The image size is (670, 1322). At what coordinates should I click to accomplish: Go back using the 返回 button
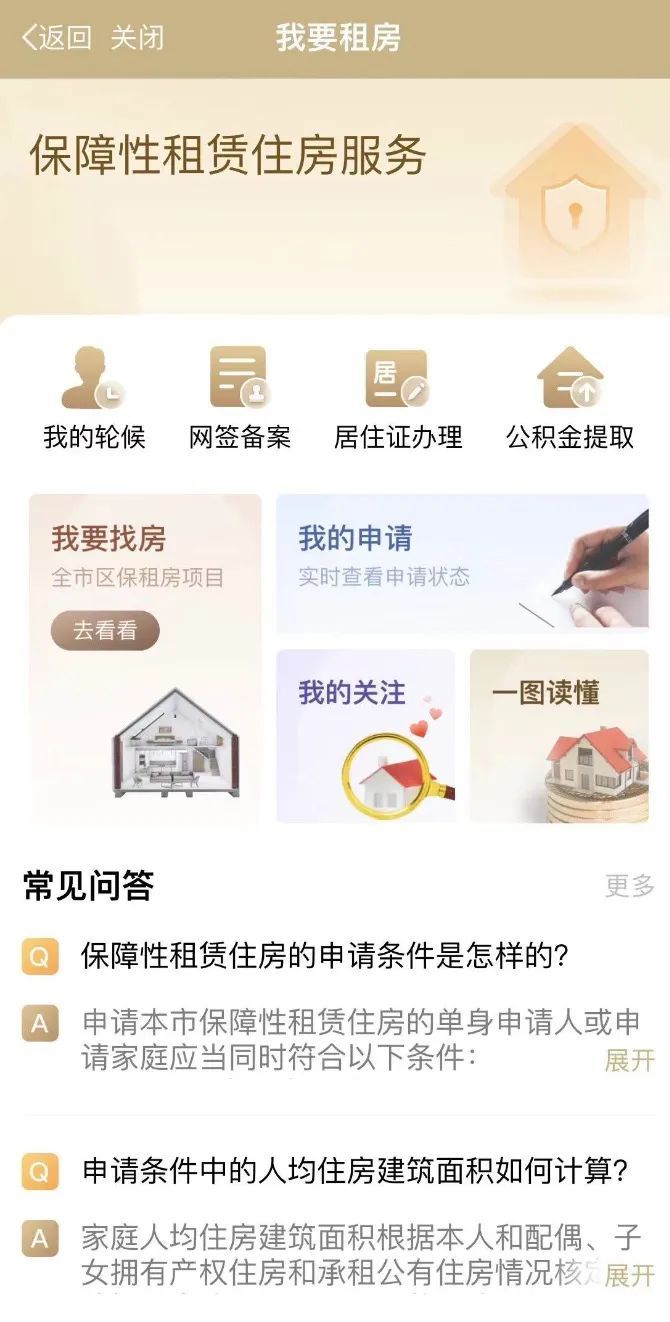click(57, 38)
